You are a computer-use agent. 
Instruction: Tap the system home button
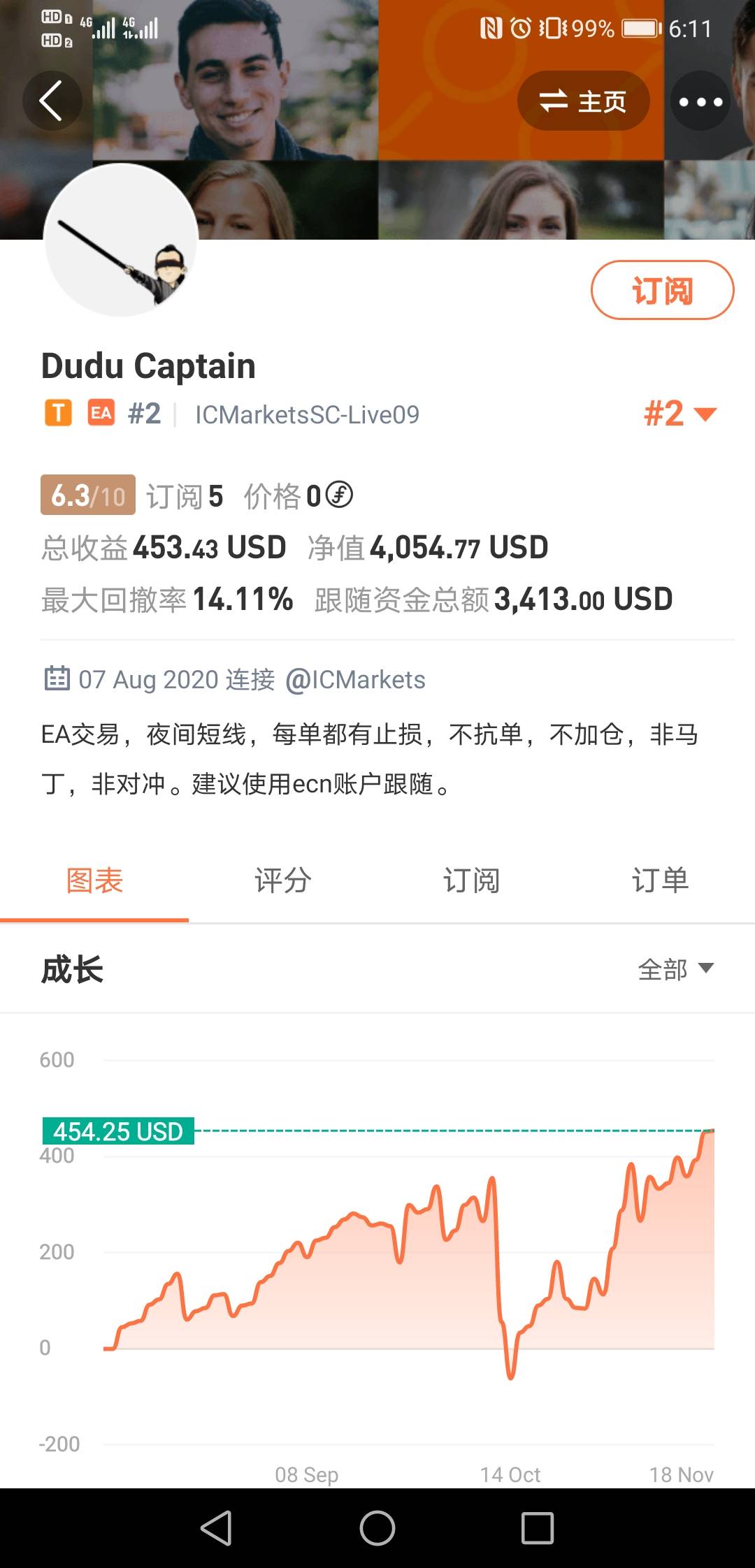pos(377,1528)
